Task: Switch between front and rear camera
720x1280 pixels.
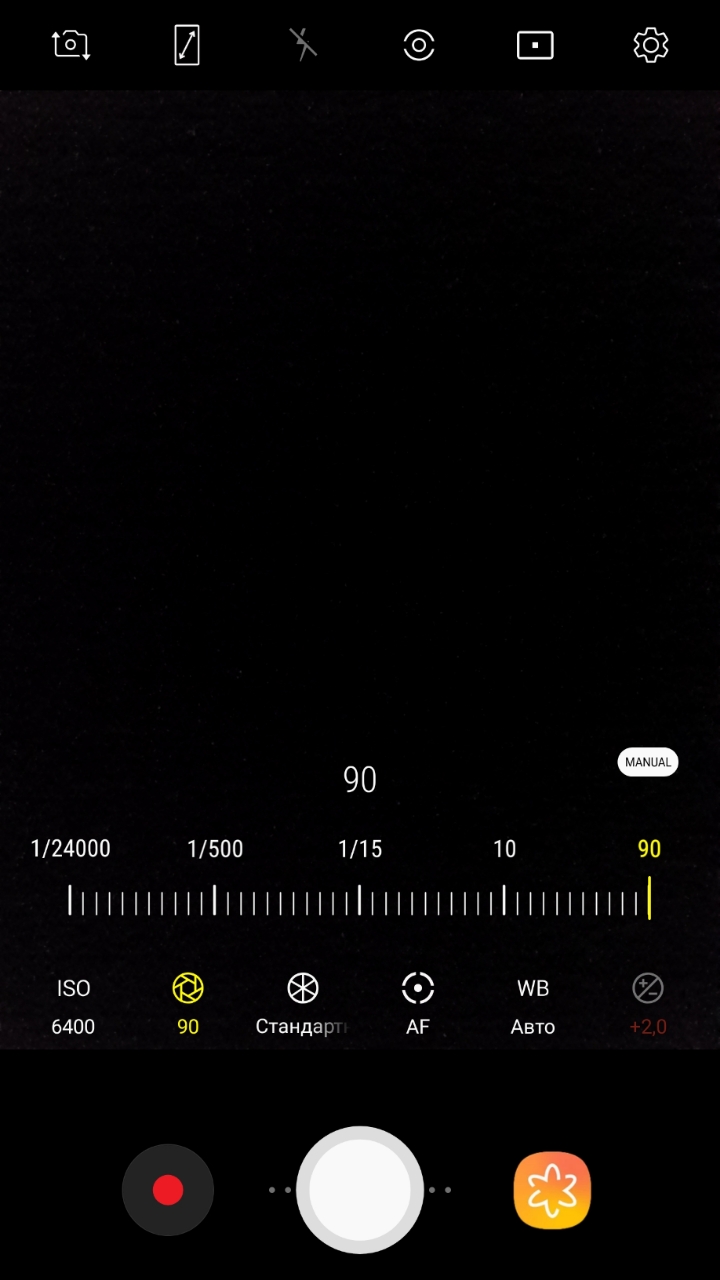Action: [71, 46]
